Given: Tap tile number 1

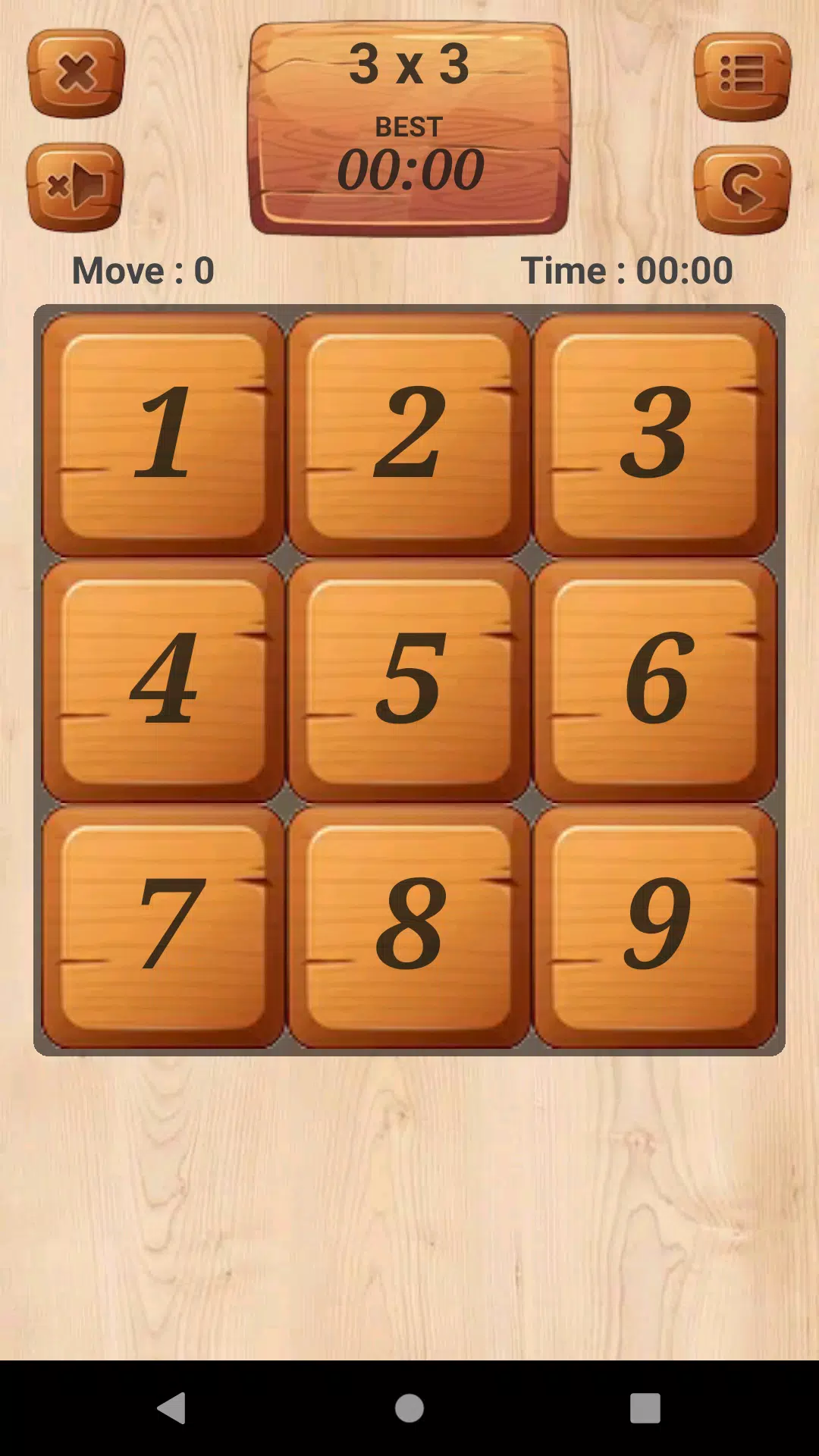Looking at the screenshot, I should pyautogui.click(x=163, y=435).
